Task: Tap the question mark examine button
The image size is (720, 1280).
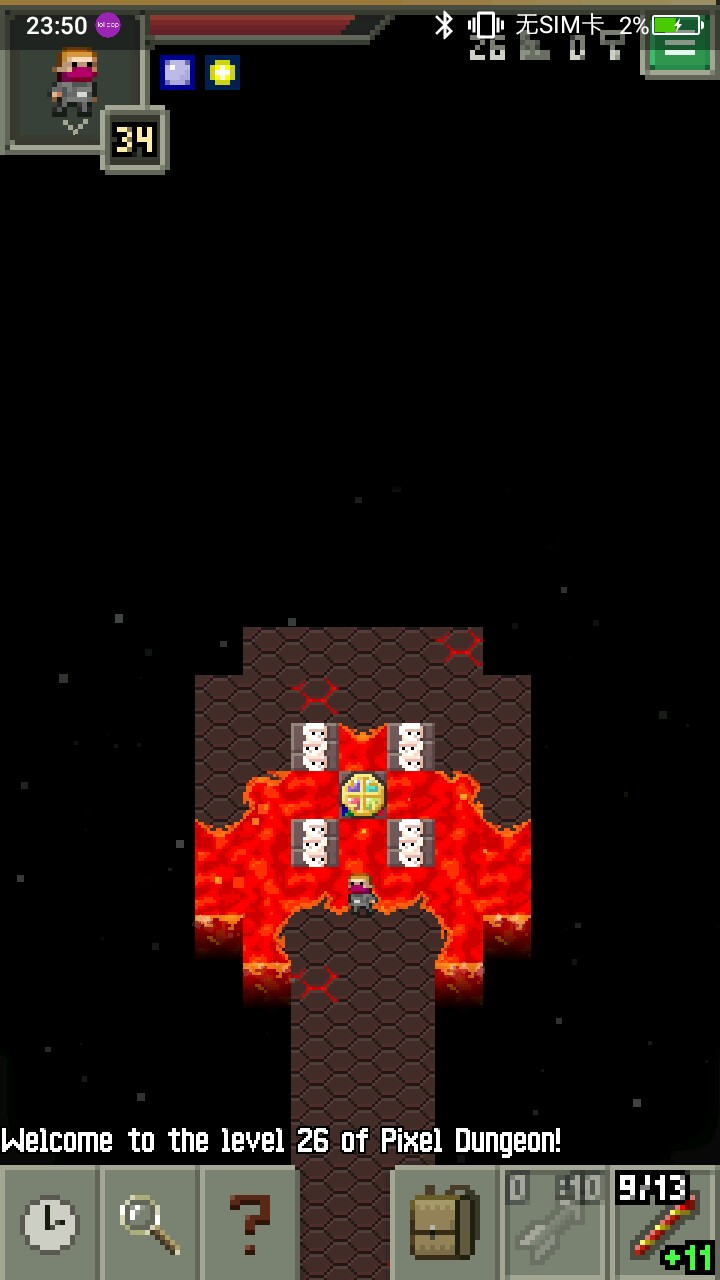Action: coord(250,1224)
